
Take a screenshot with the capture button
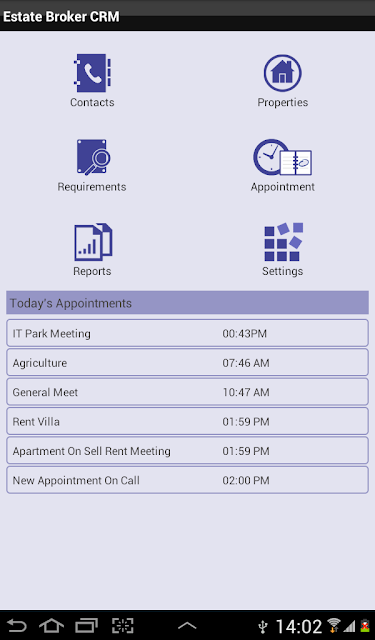[123, 625]
